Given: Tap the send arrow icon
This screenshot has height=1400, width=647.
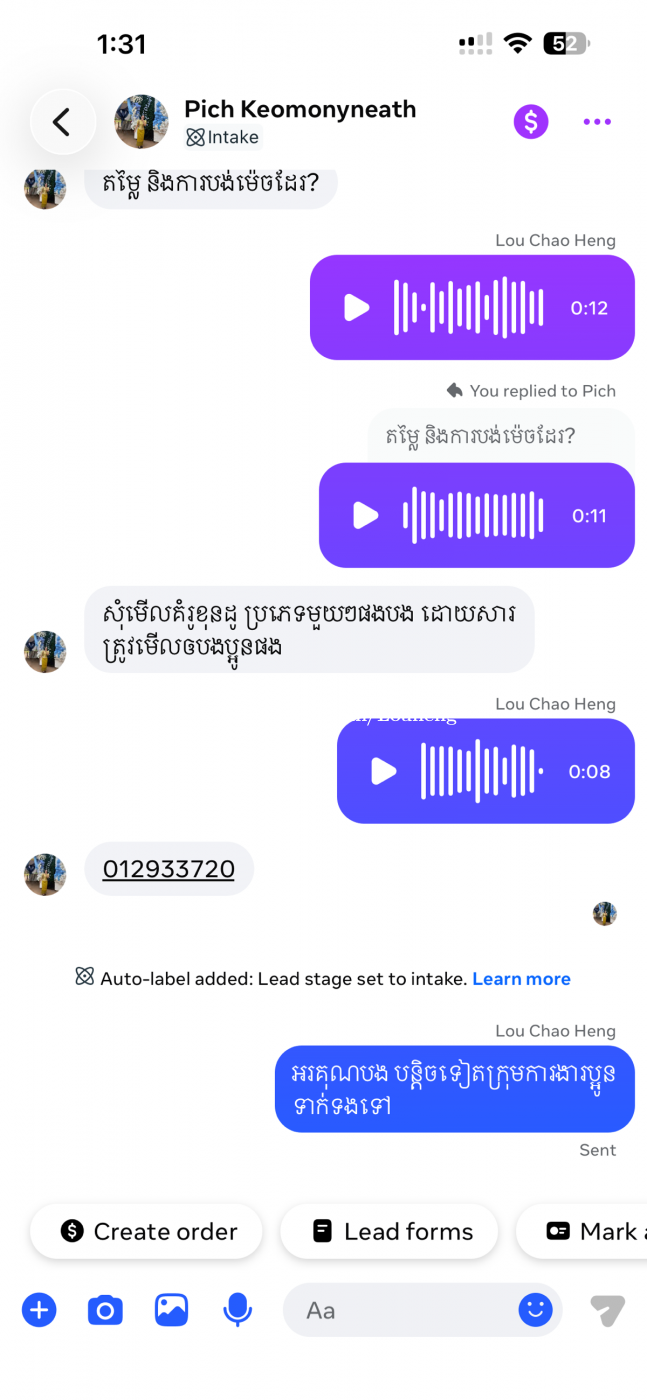Looking at the screenshot, I should pos(607,1310).
